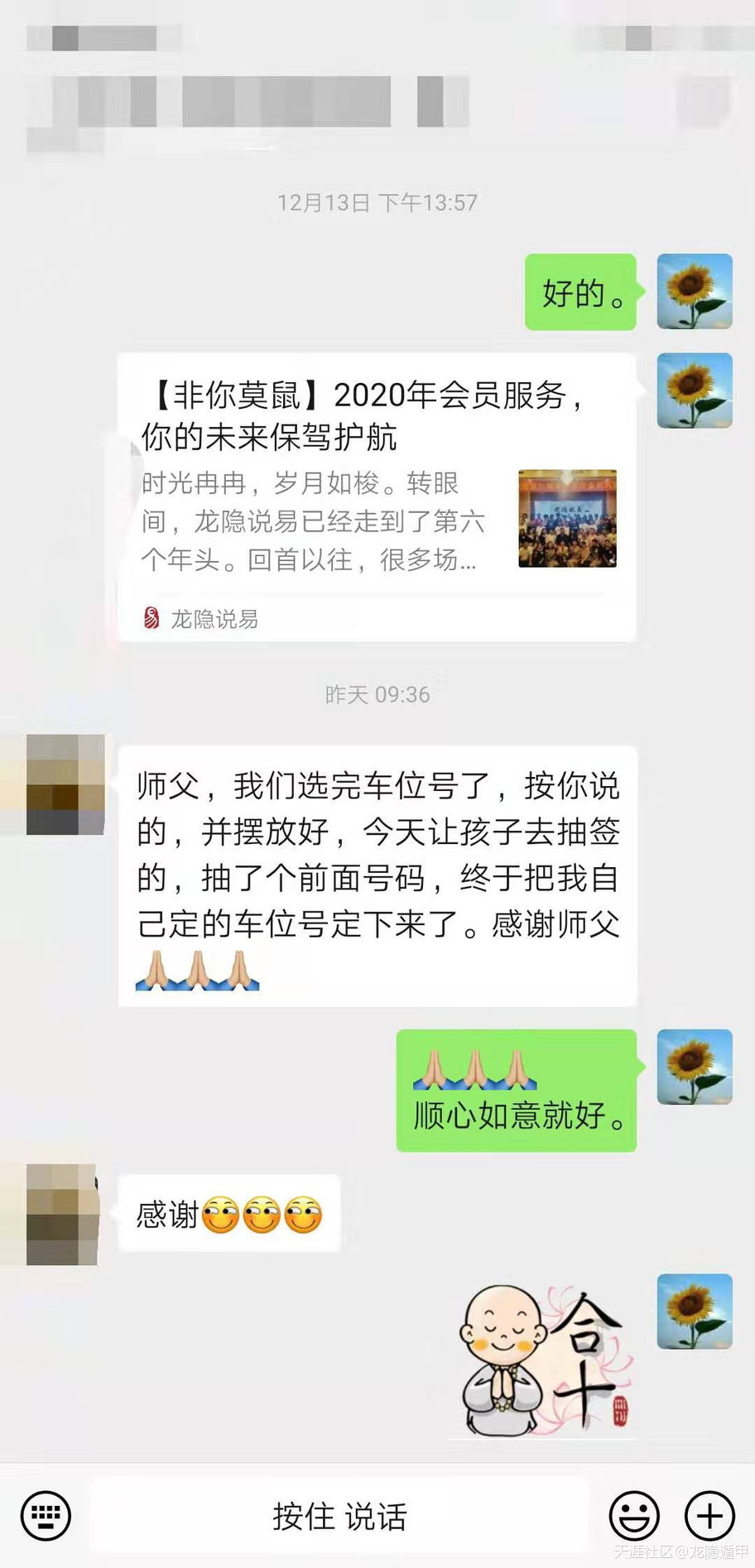Viewport: 755px width, 1568px height.
Task: Open the plus attachments menu
Action: [x=709, y=1516]
